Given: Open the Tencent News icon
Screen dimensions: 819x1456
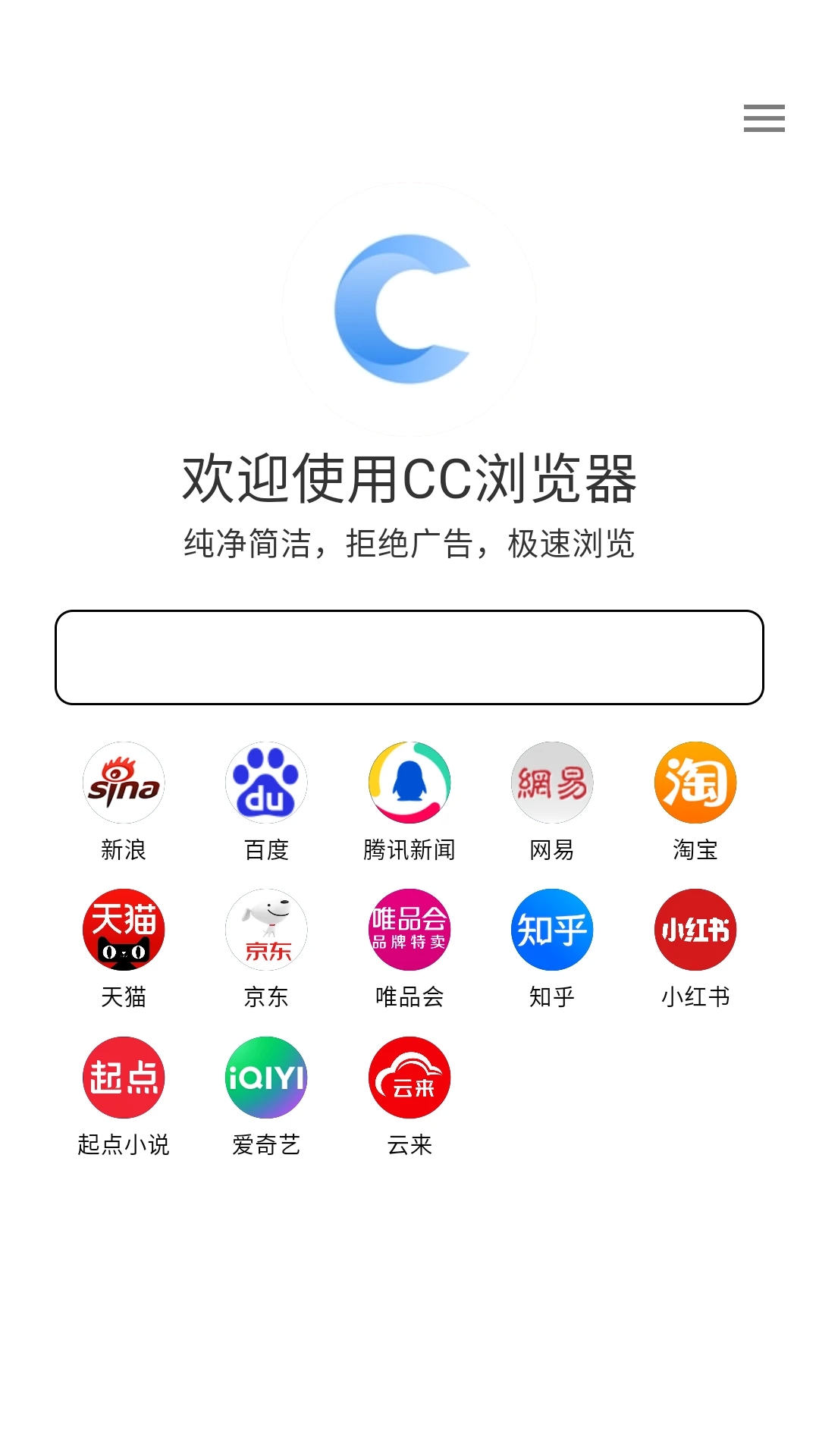Looking at the screenshot, I should [409, 783].
